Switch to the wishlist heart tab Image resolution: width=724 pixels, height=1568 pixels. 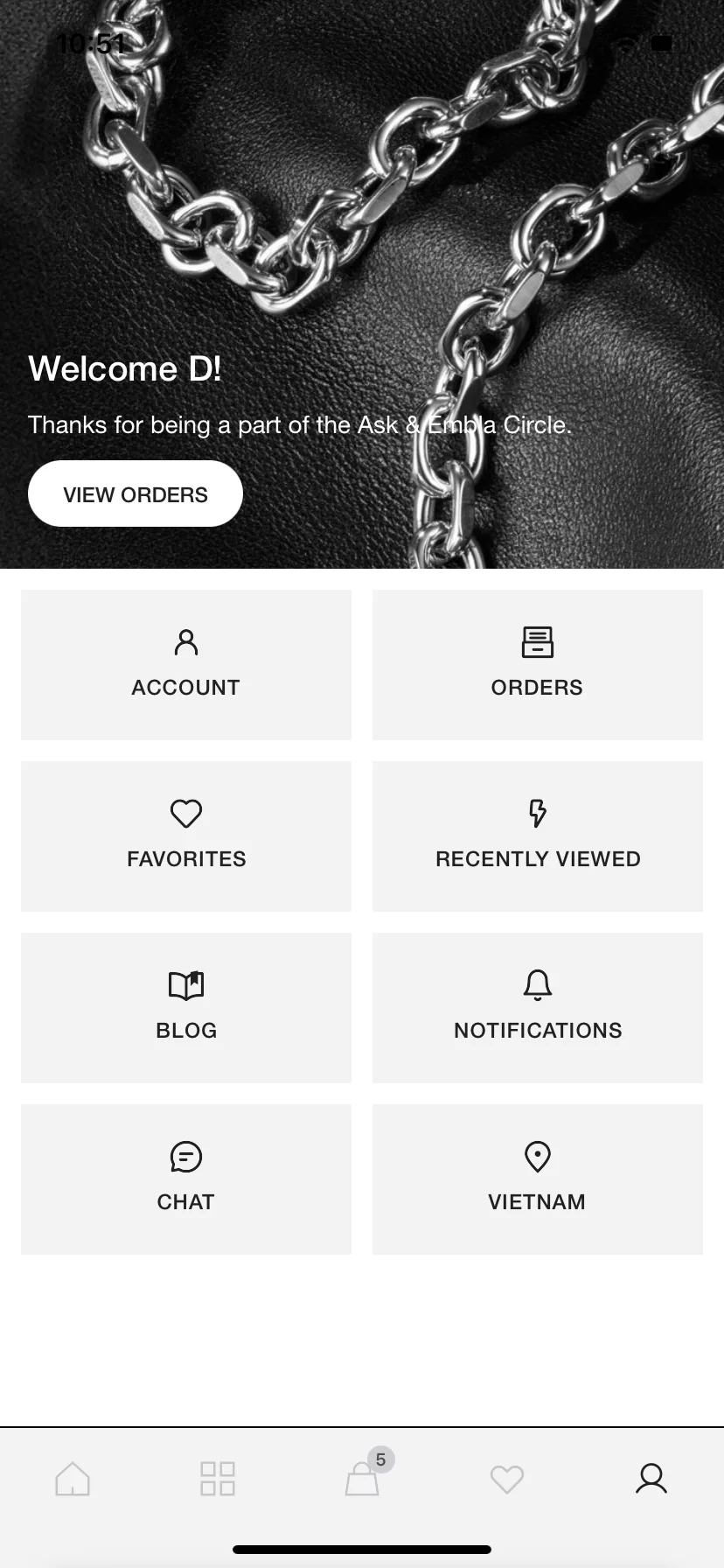point(506,1479)
